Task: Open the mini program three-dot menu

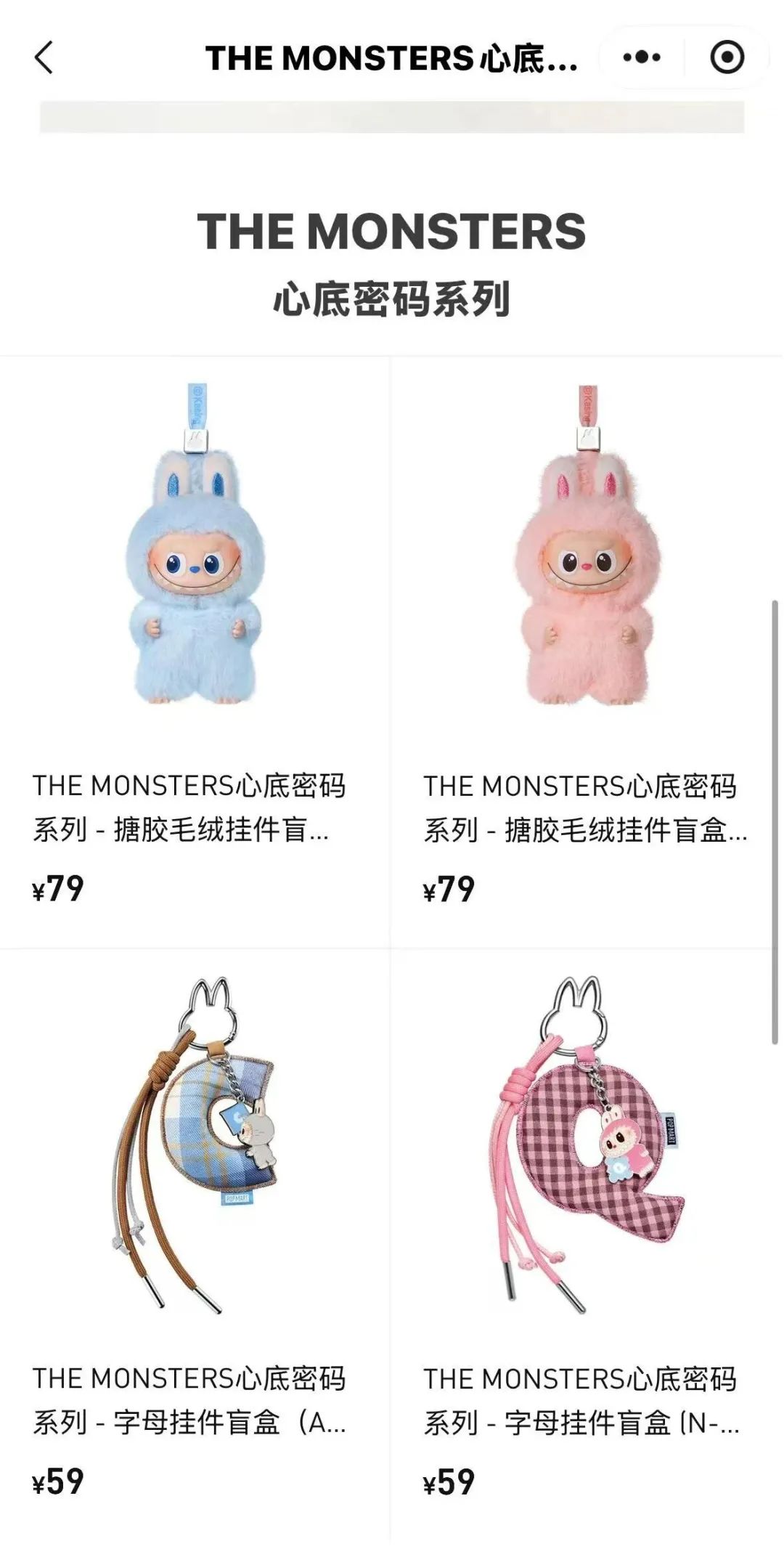Action: 642,57
